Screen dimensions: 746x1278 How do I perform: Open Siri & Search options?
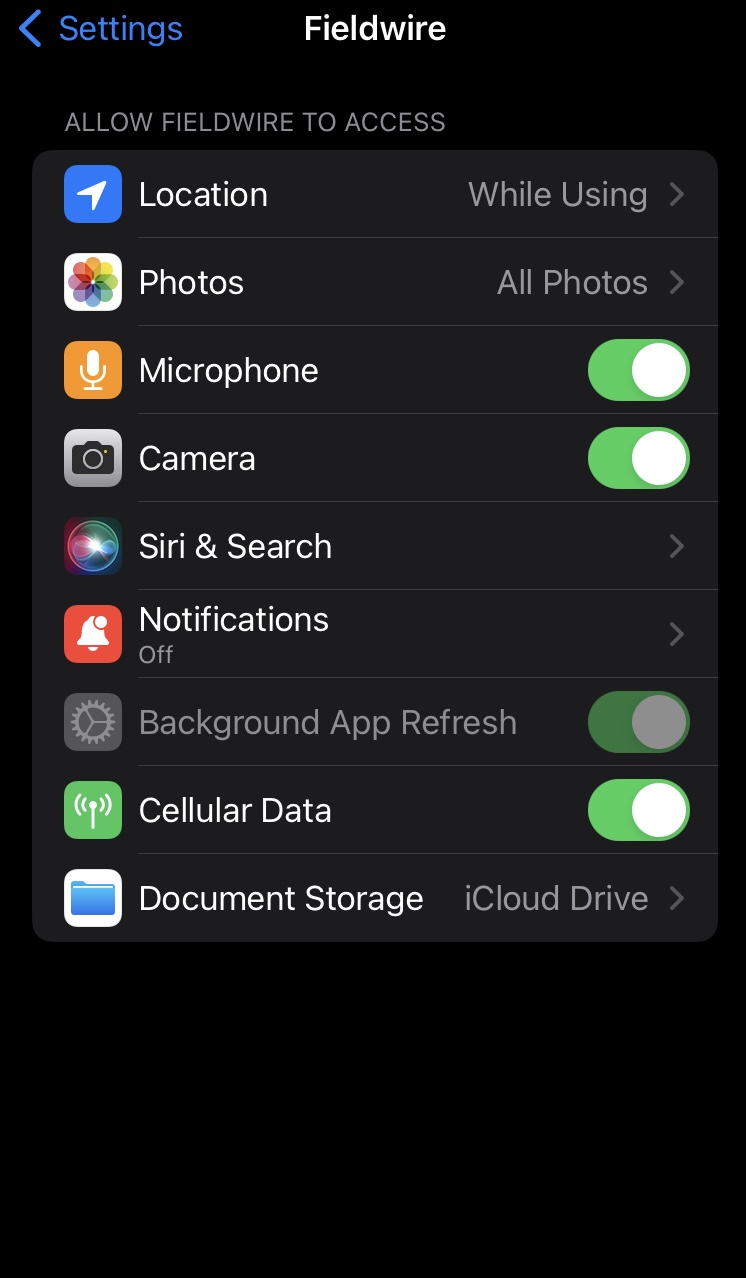375,546
